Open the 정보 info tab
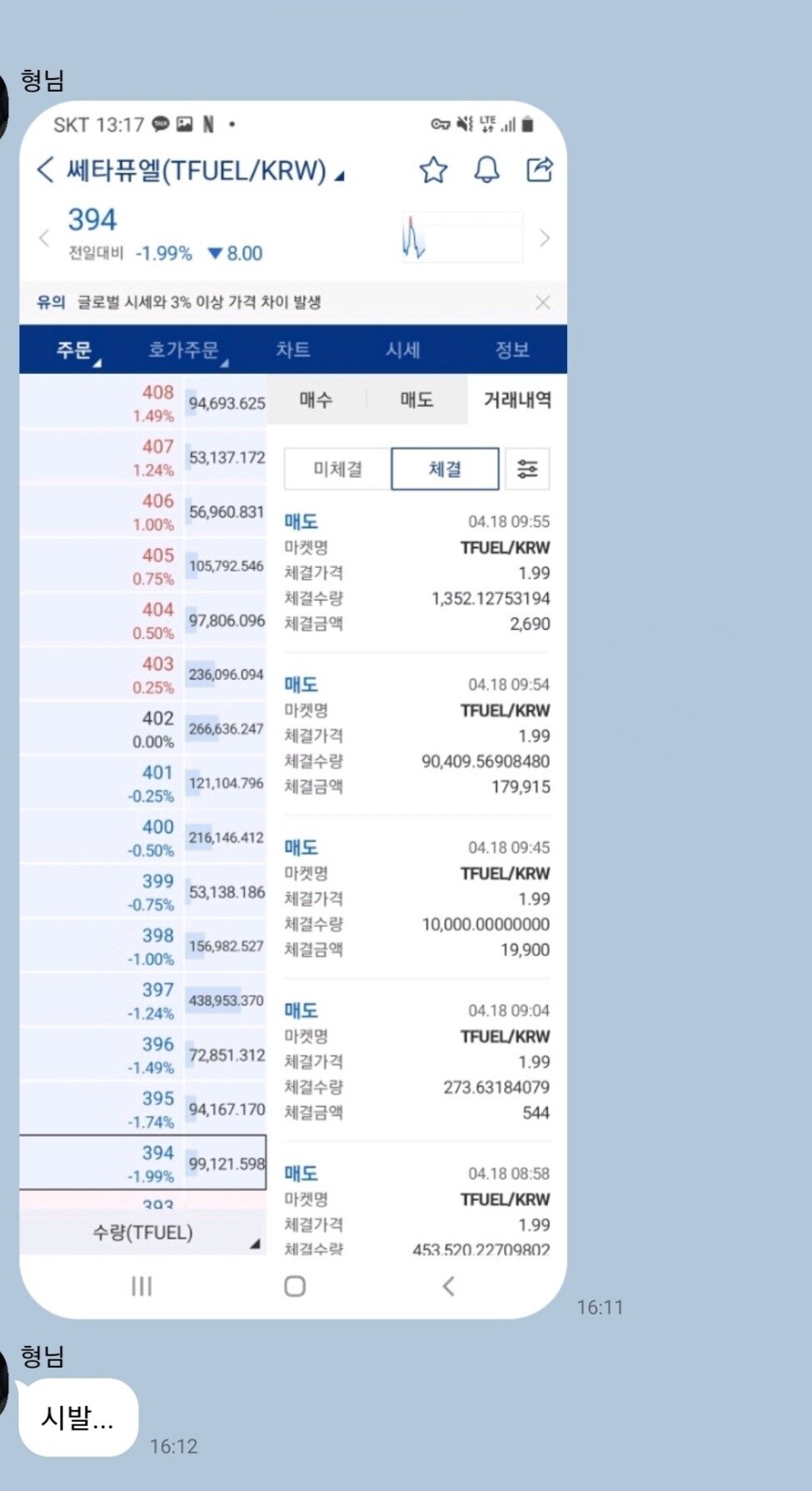The width and height of the screenshot is (812, 1491). click(x=513, y=349)
